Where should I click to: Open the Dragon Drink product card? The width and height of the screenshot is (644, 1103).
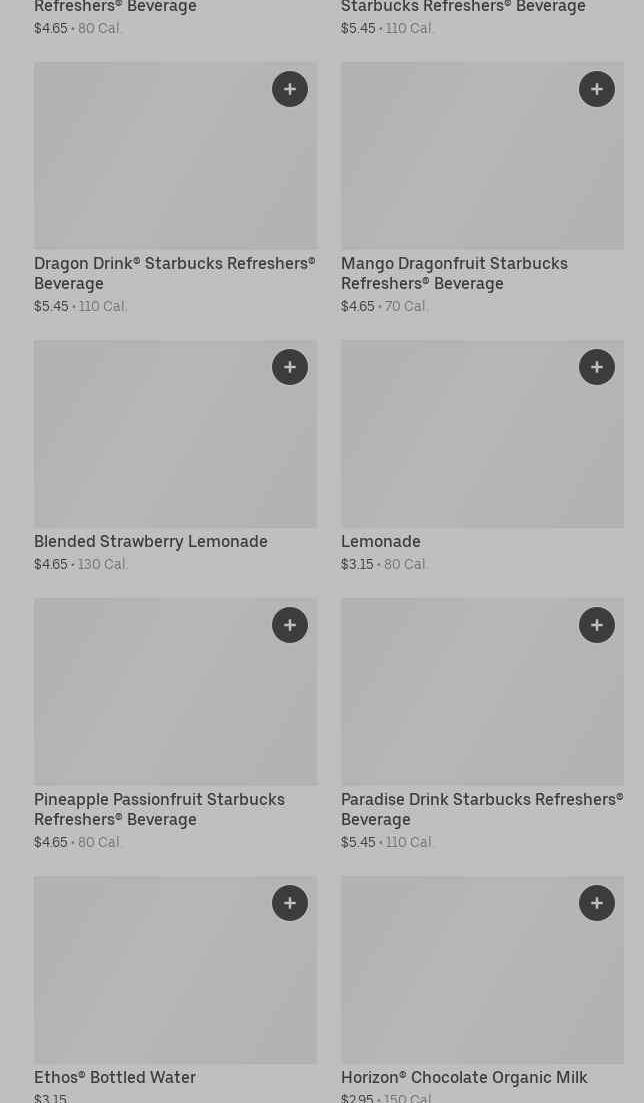[175, 188]
